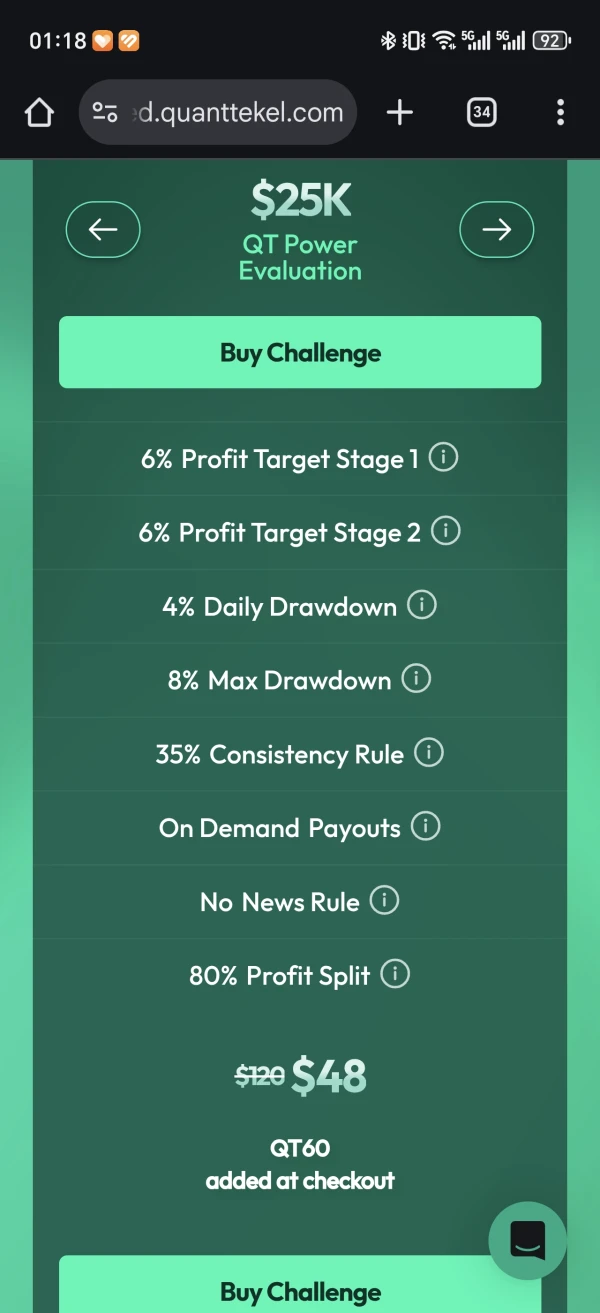Show info about the 8% Max Drawdown
Viewport: 600px width, 1313px height.
[x=416, y=680]
